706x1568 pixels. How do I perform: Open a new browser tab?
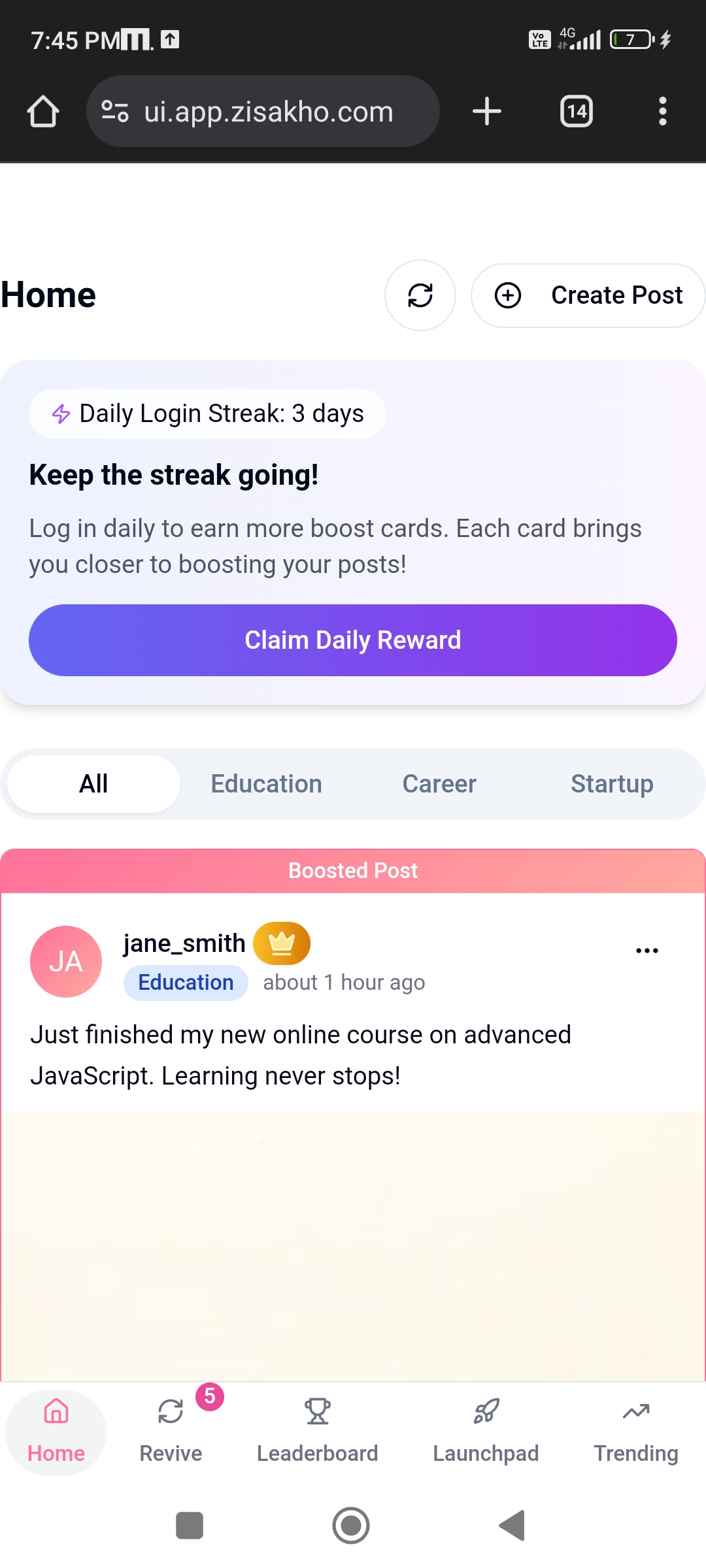(x=487, y=111)
